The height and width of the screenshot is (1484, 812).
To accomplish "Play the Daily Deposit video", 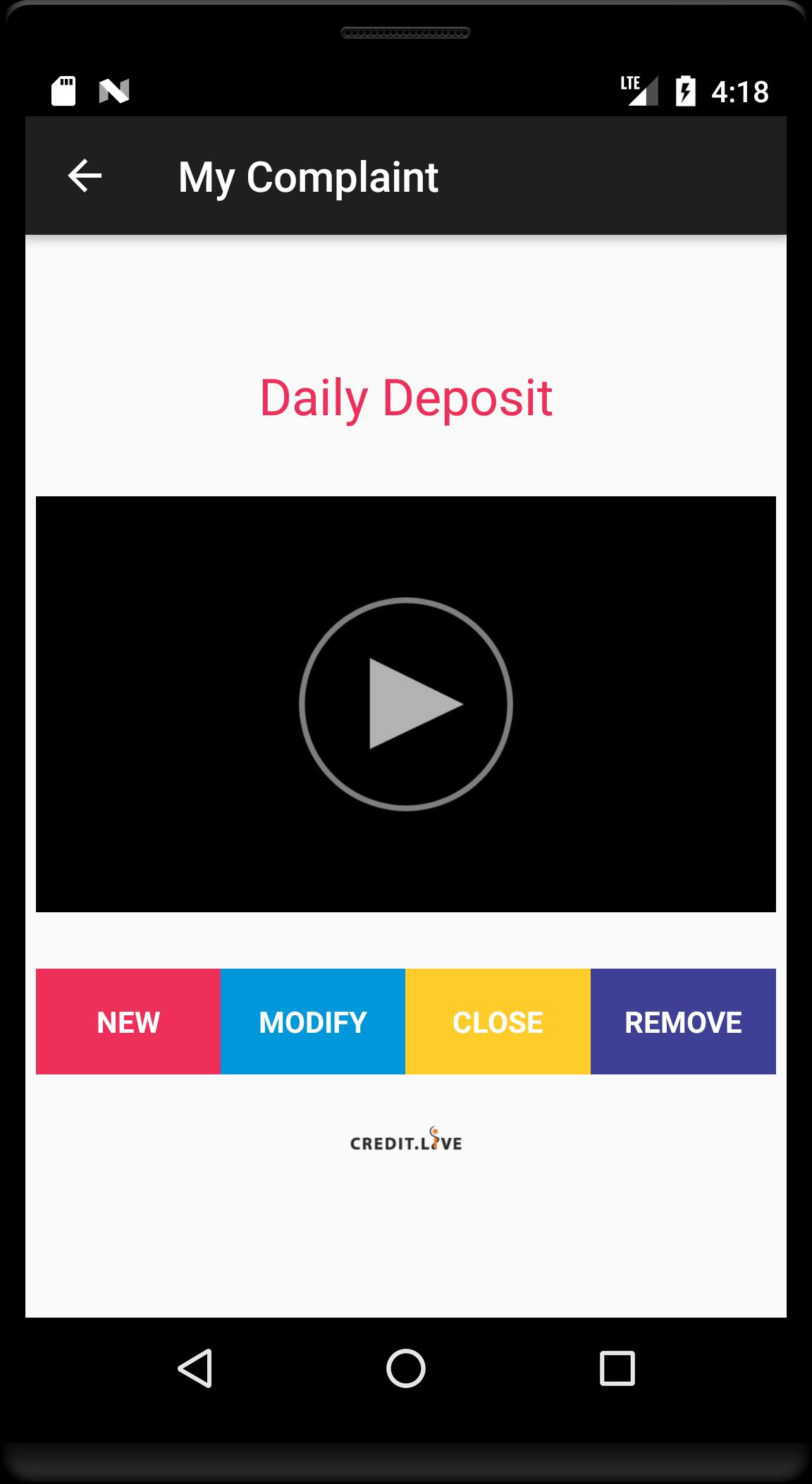I will tap(406, 704).
